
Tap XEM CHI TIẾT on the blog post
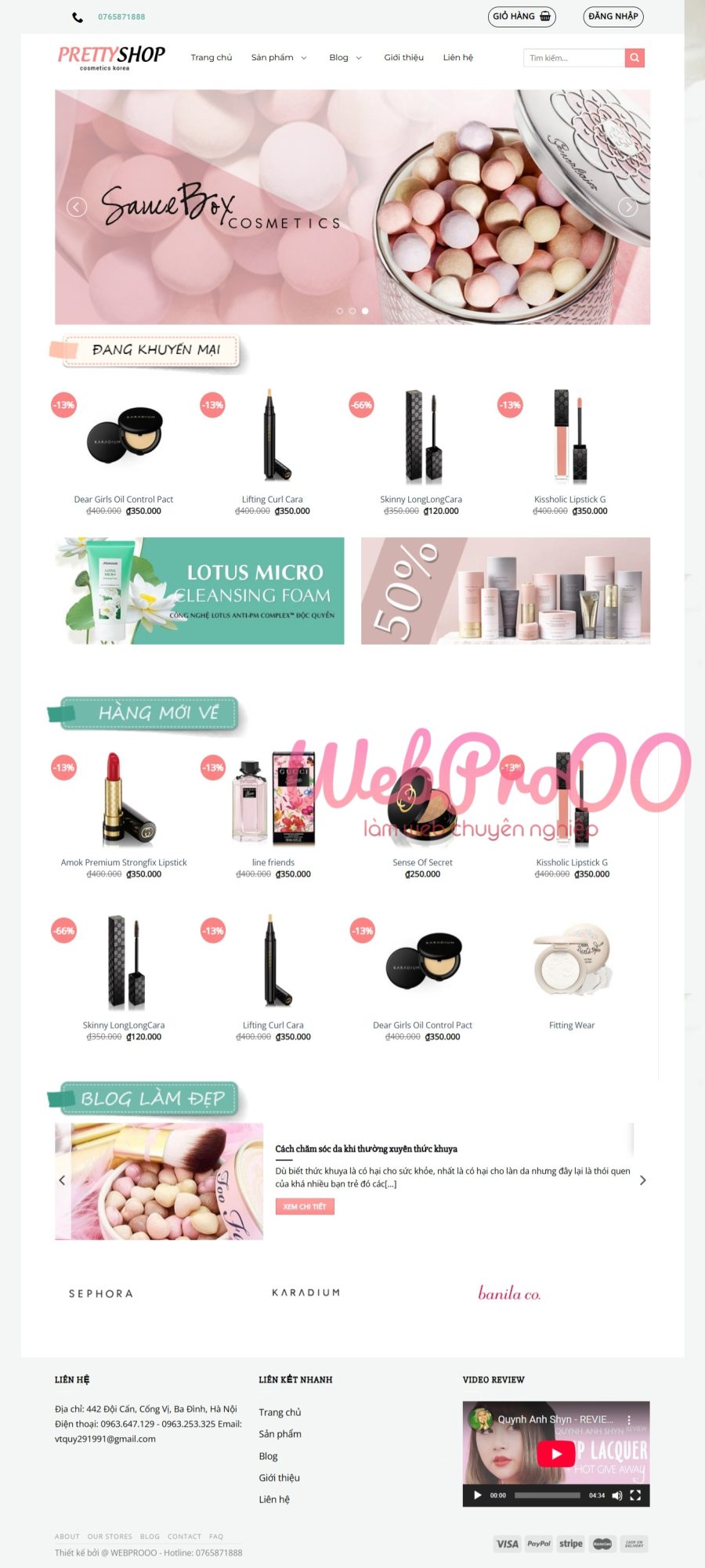point(305,1207)
